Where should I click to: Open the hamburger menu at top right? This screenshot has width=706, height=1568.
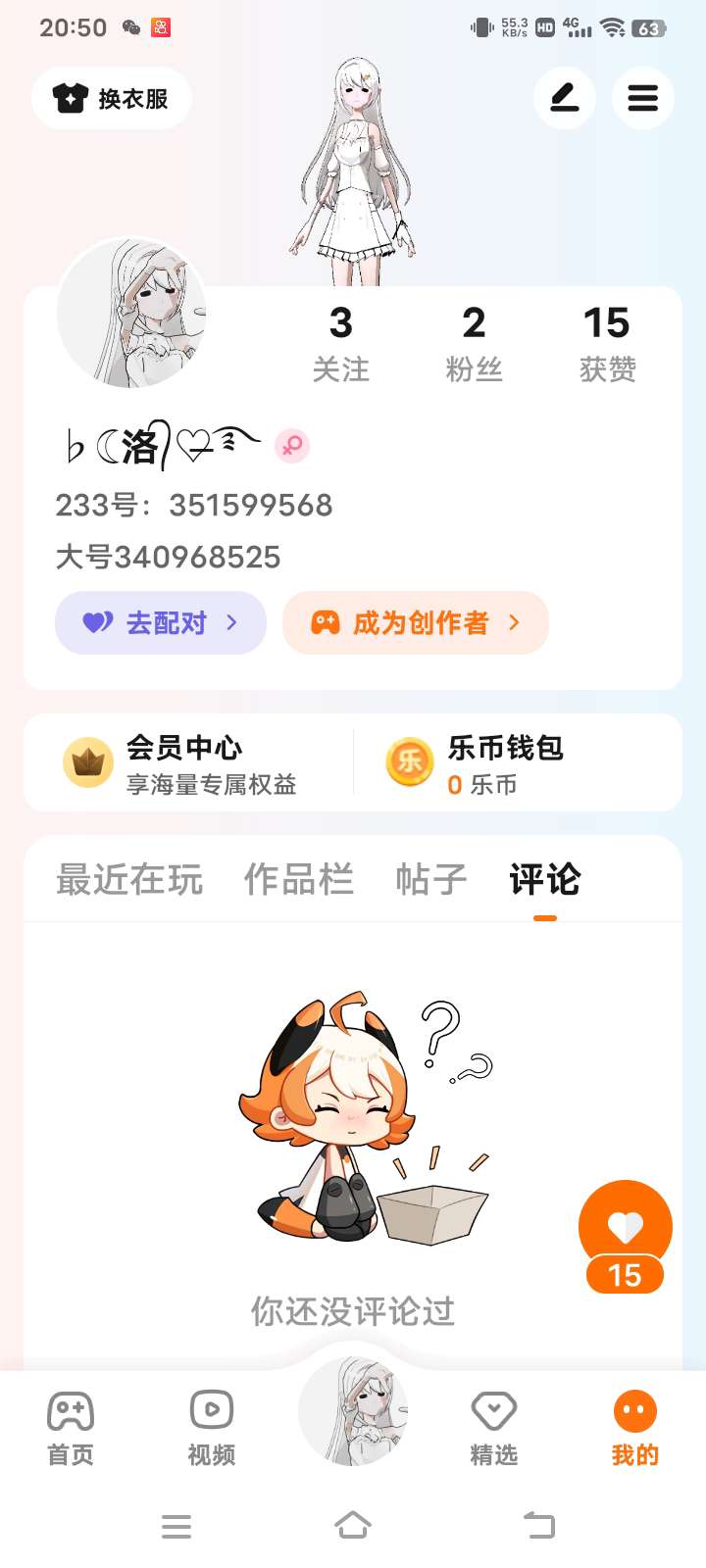tap(643, 98)
